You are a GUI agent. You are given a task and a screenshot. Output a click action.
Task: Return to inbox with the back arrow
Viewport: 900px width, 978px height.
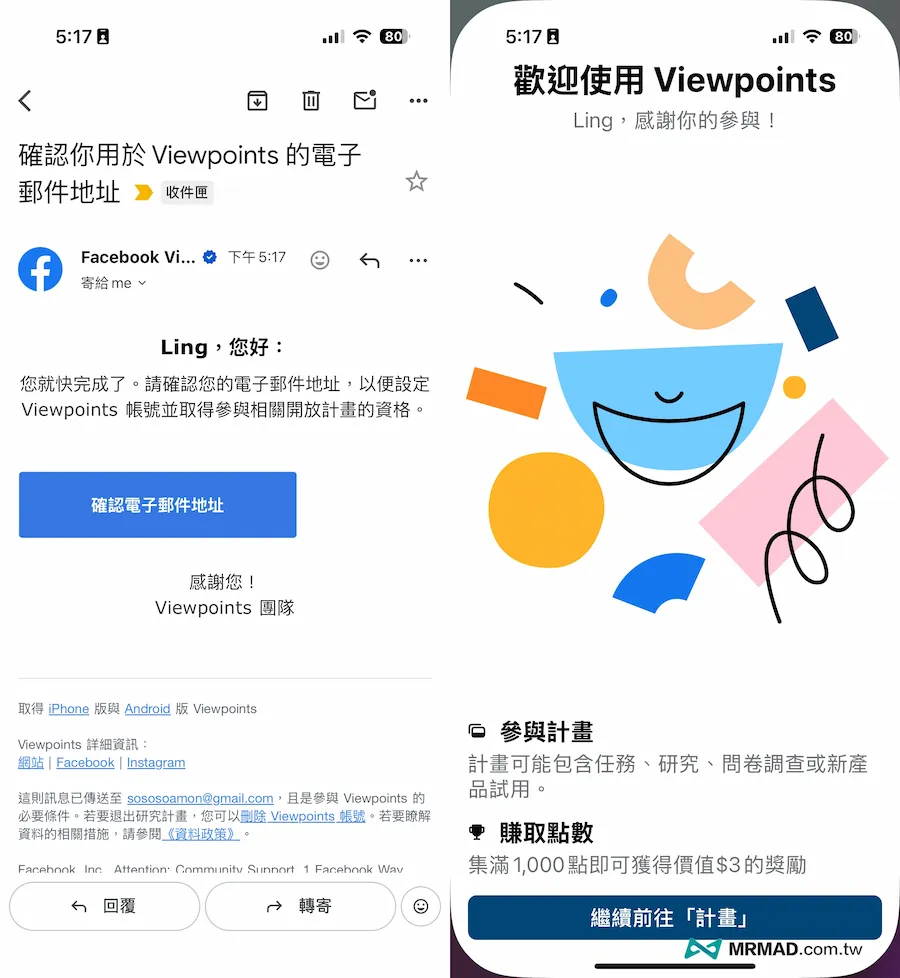point(24,100)
